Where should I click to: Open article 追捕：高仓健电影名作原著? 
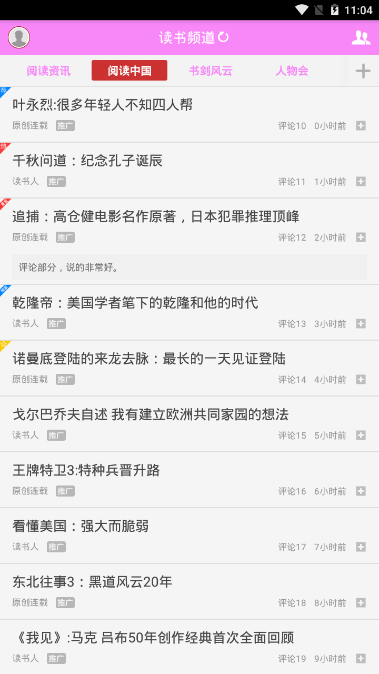point(190,241)
